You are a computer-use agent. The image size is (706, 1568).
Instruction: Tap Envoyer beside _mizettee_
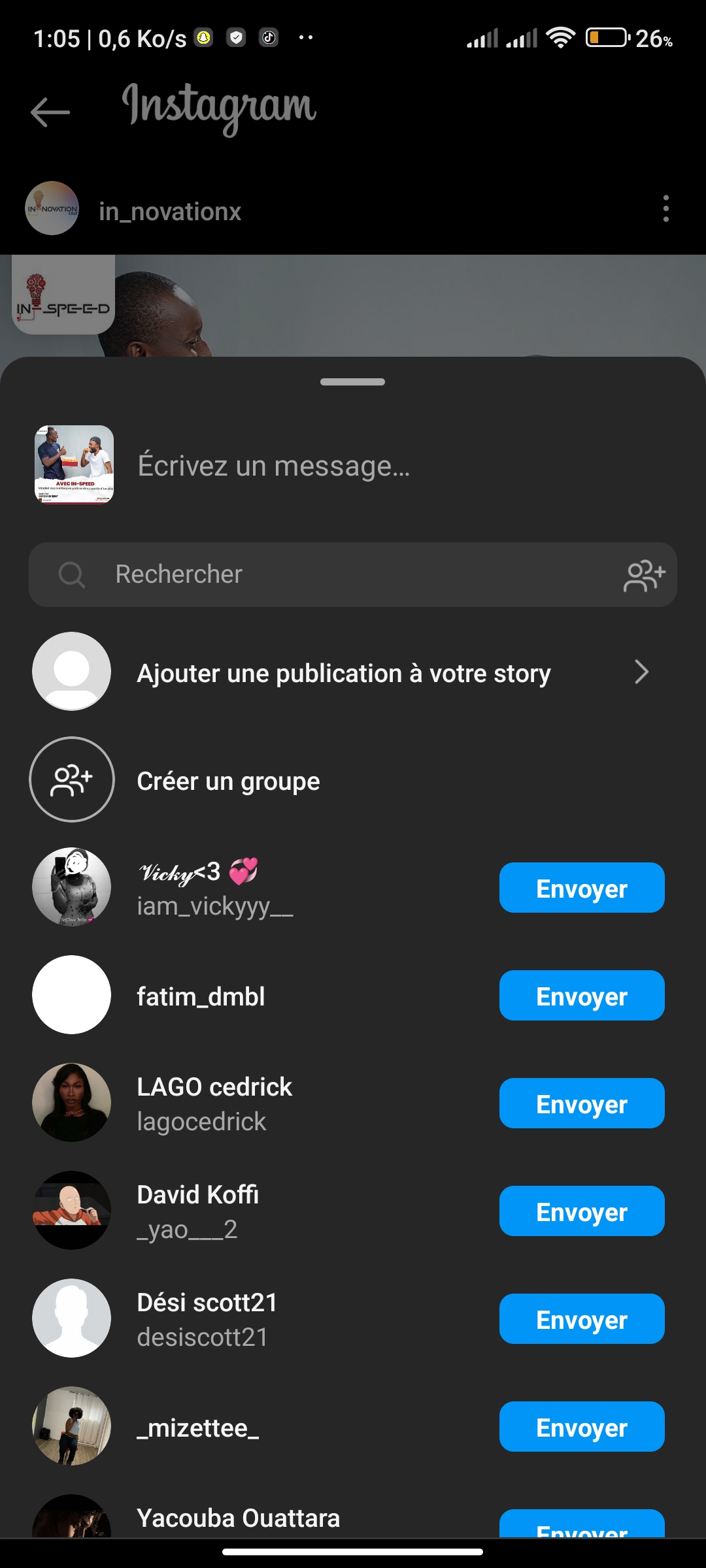[581, 1427]
